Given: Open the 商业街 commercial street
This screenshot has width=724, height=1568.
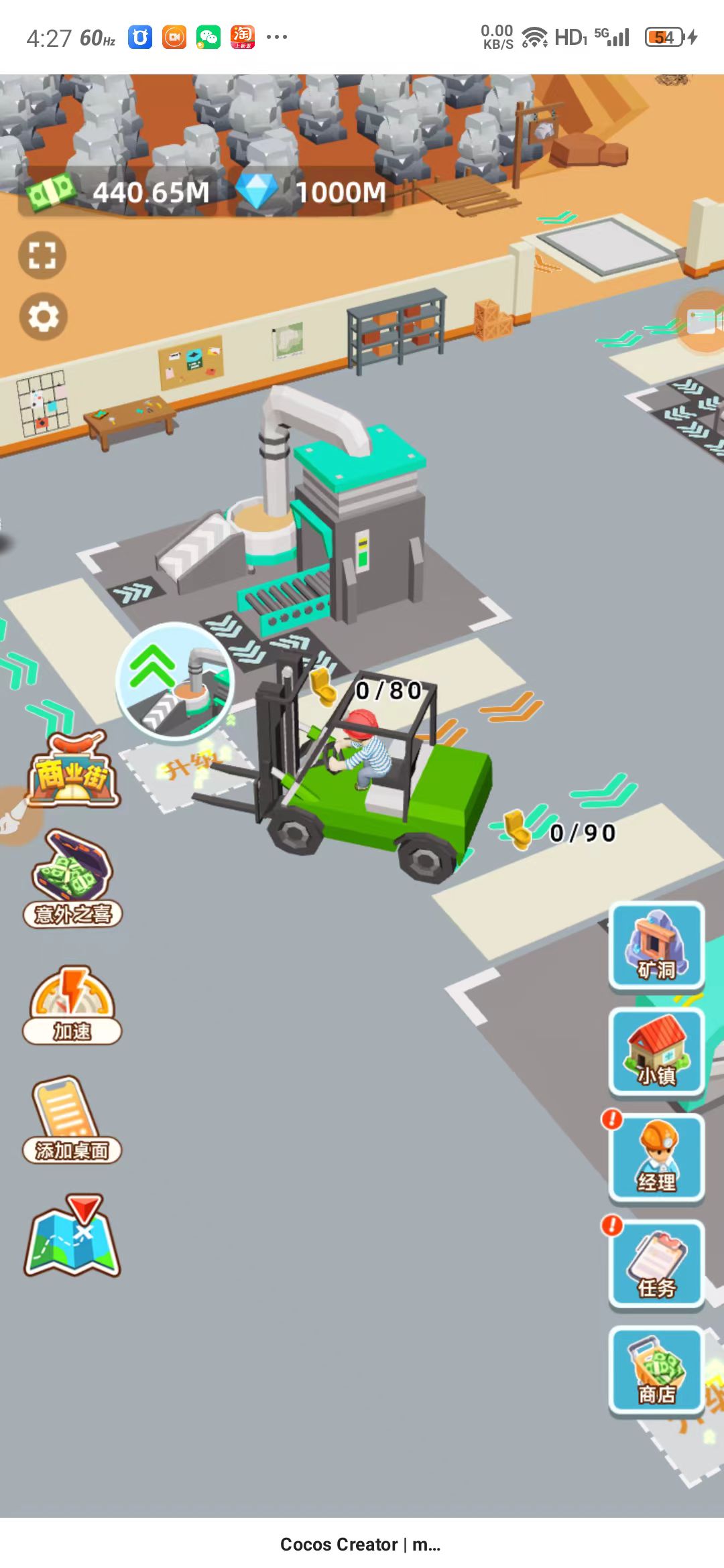Looking at the screenshot, I should 73,771.
